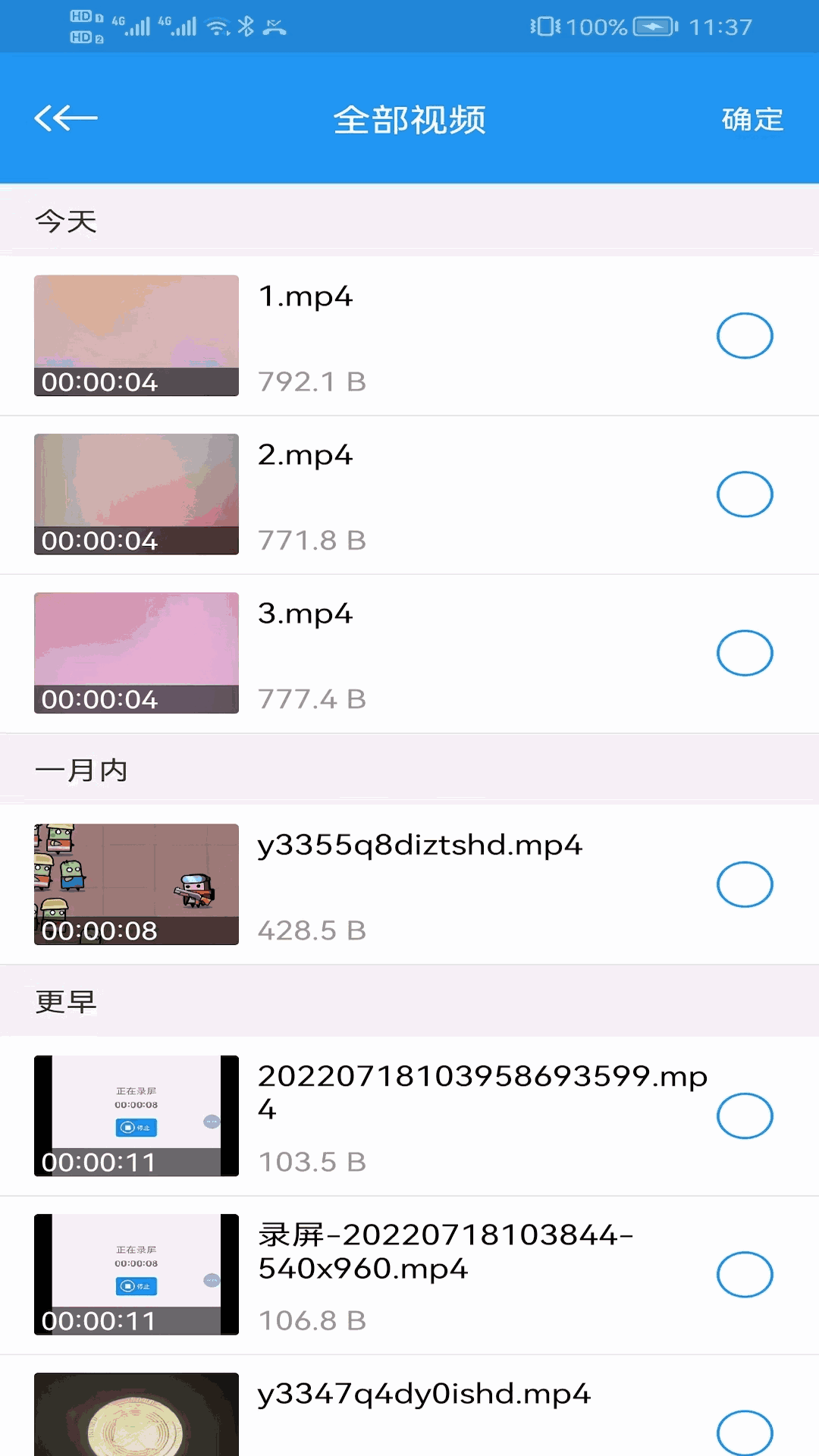819x1456 pixels.
Task: Open the y3347q4dy0ishd.mp4 thumbnail
Action: pyautogui.click(x=136, y=1415)
